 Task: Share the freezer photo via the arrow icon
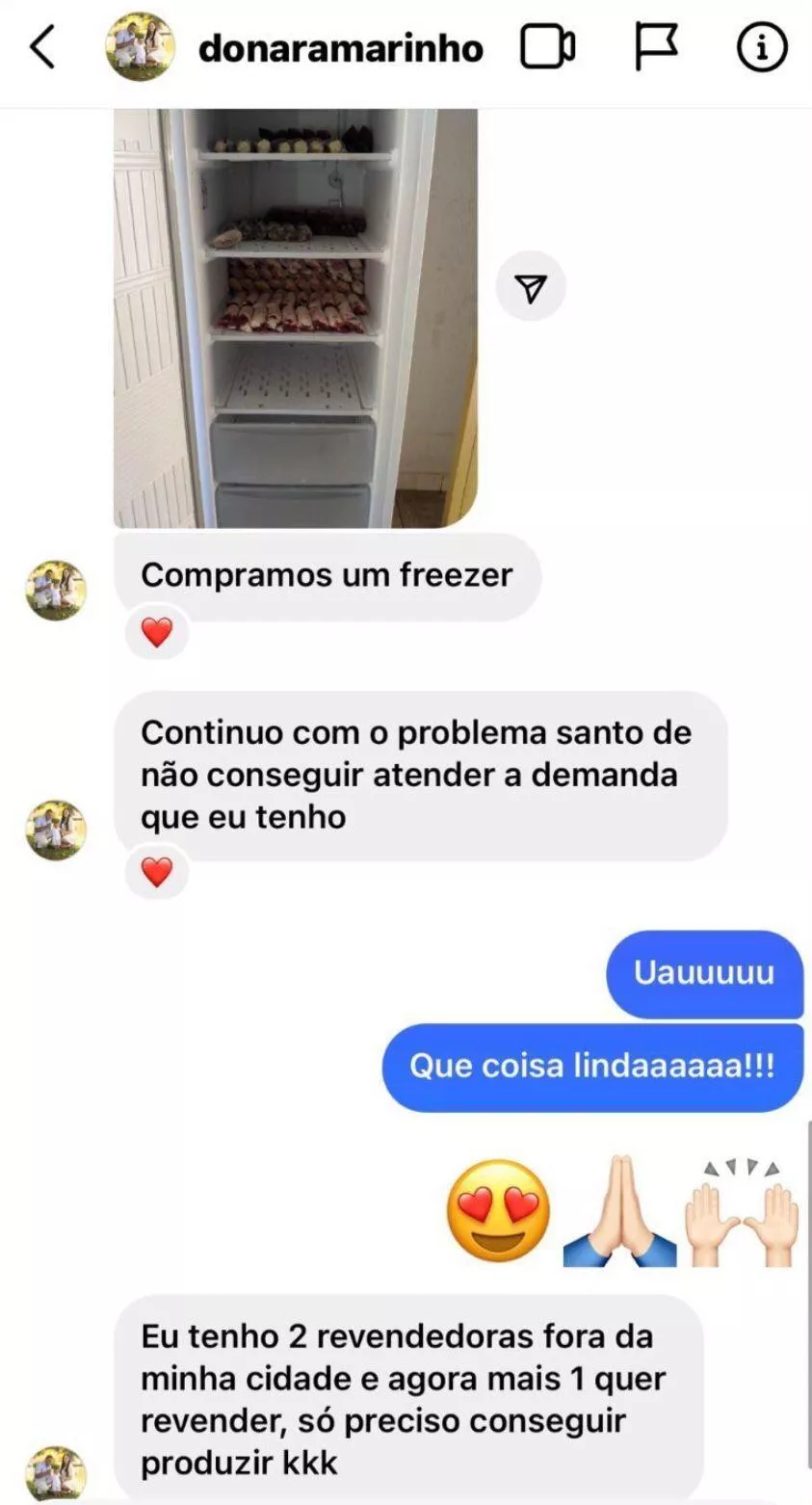(x=531, y=286)
